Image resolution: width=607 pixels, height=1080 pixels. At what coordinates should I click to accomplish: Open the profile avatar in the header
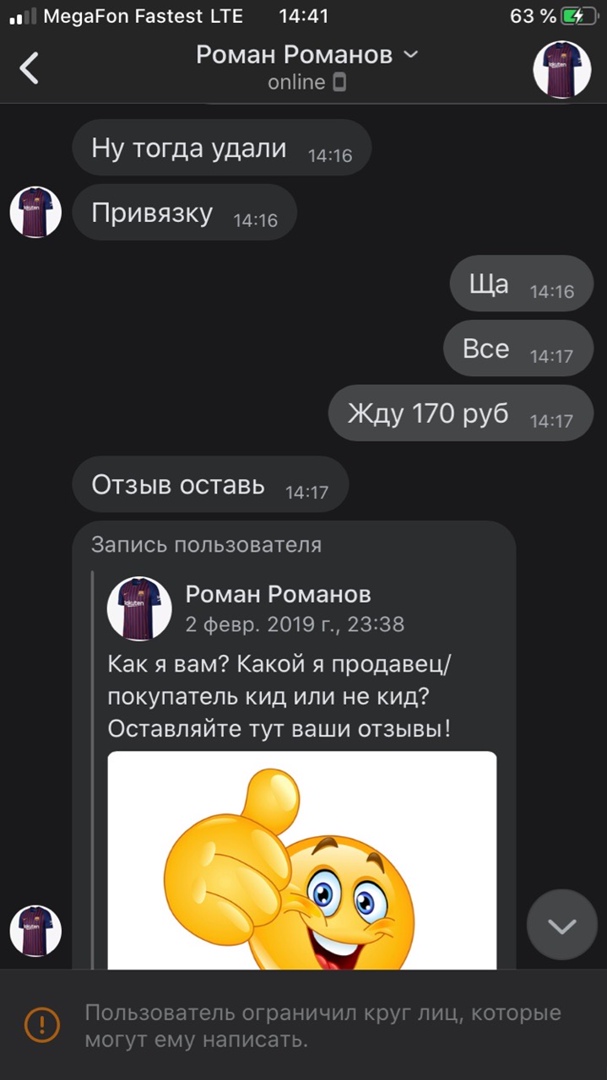pos(562,69)
